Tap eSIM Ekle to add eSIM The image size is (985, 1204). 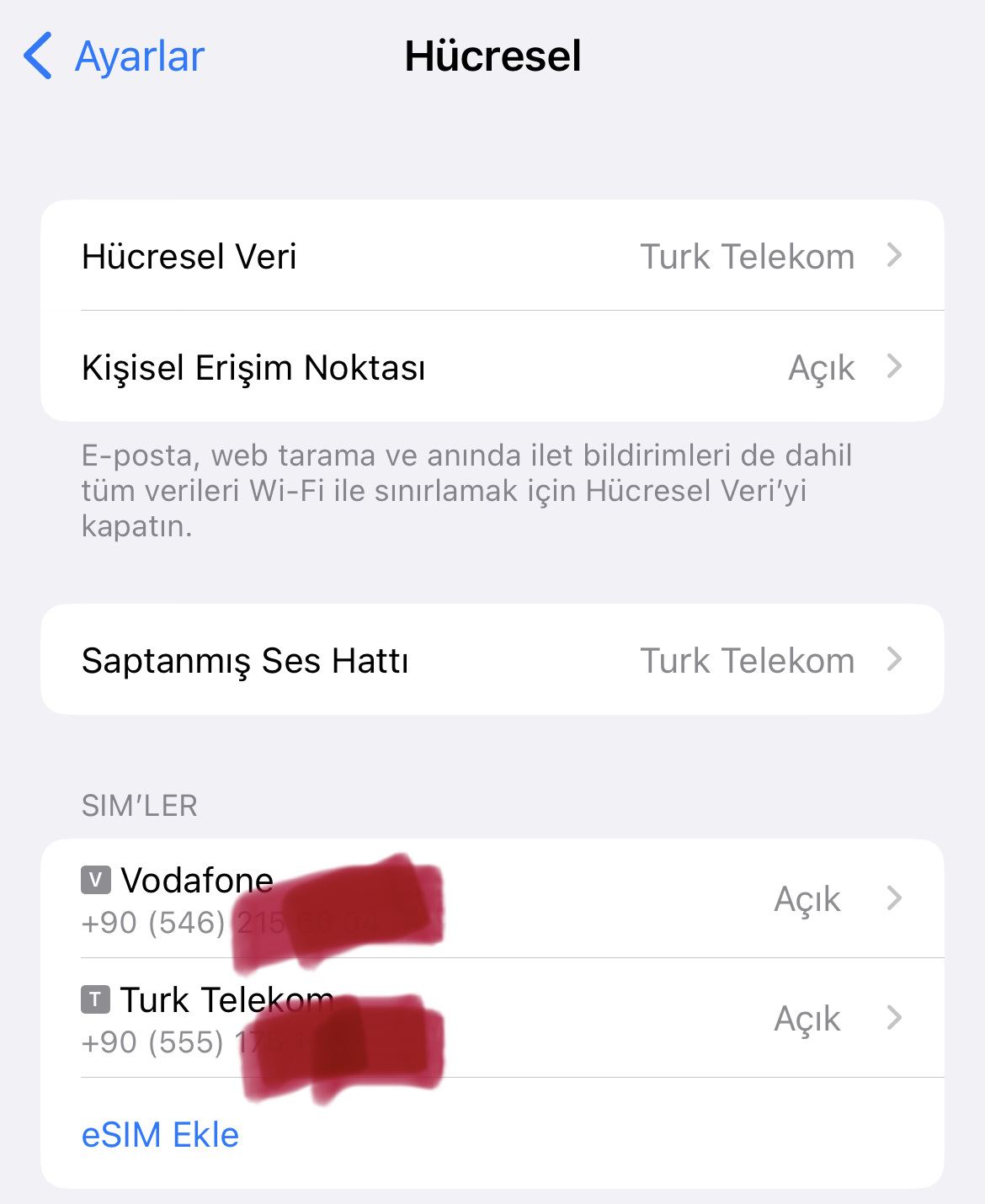click(x=160, y=1135)
